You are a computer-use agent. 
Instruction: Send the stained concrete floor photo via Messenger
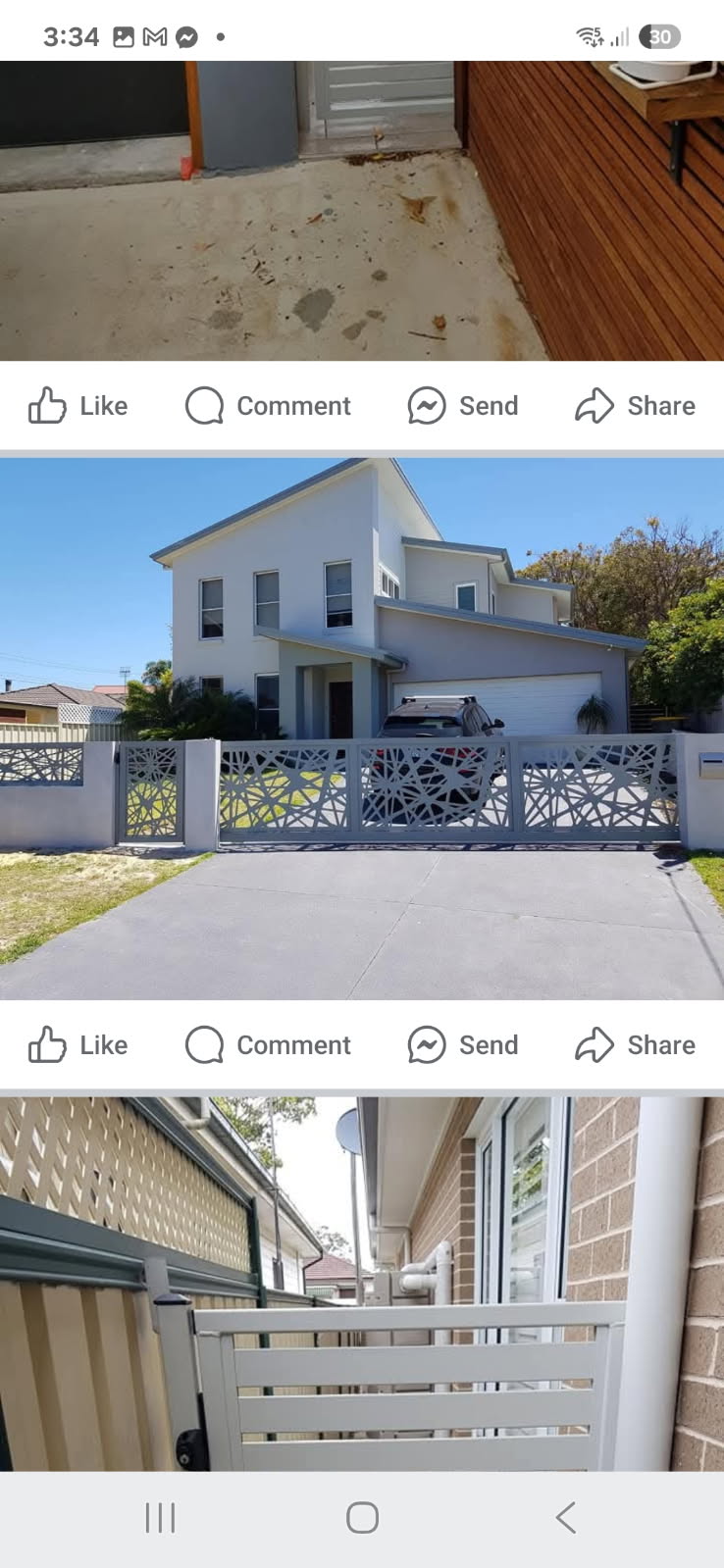tap(463, 405)
